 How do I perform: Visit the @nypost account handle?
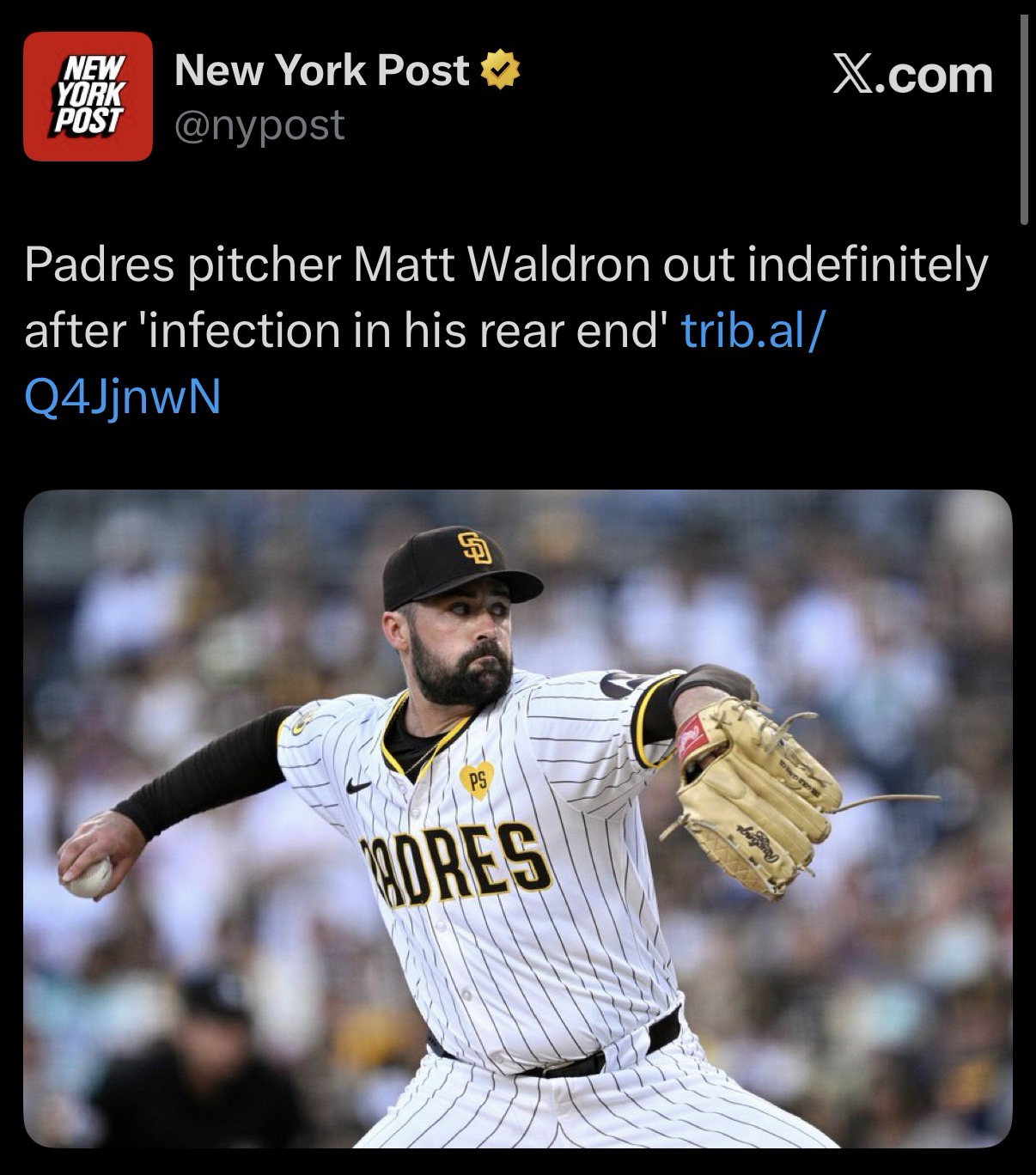[x=259, y=125]
